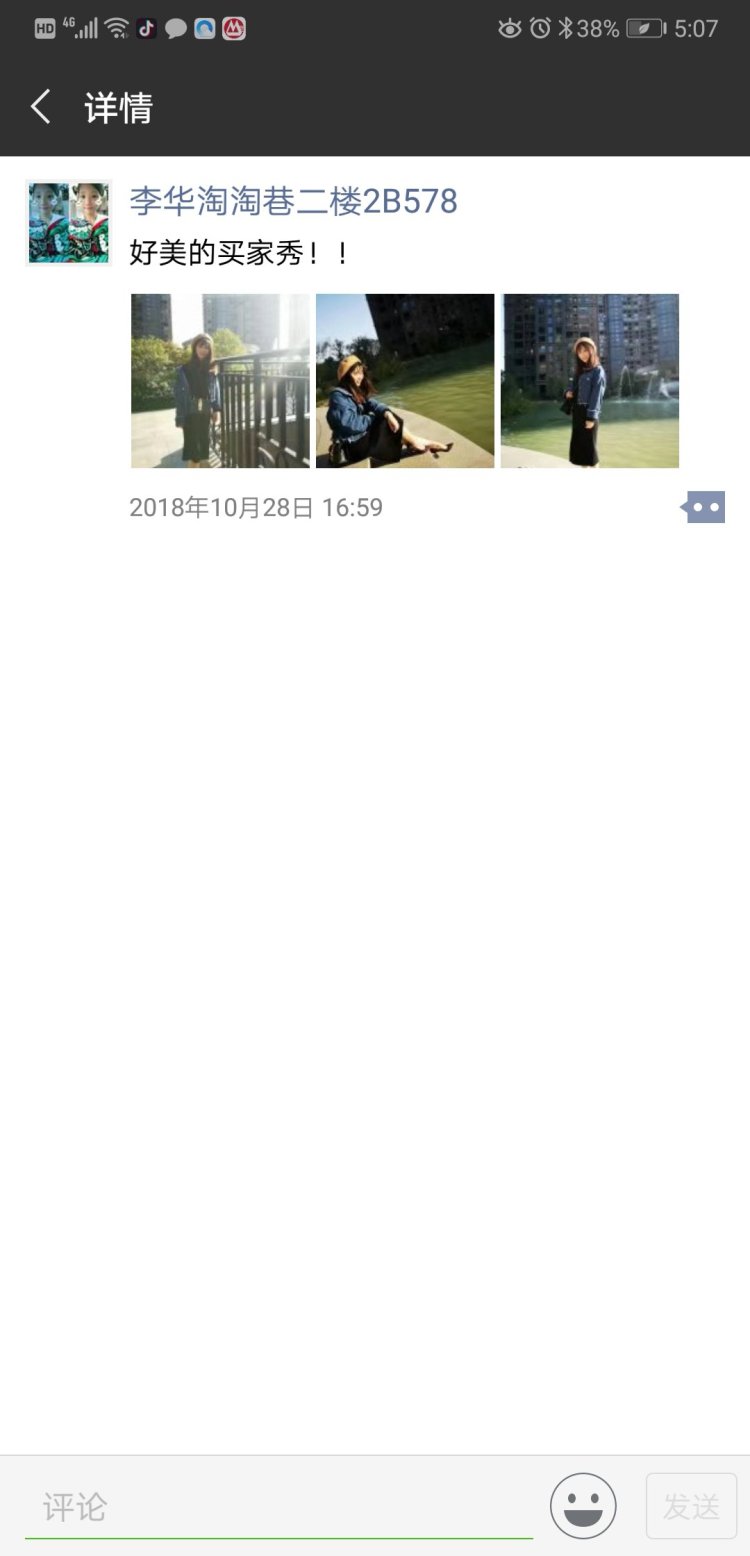Tap the 发送 send button
This screenshot has height=1556, width=750.
click(691, 1506)
